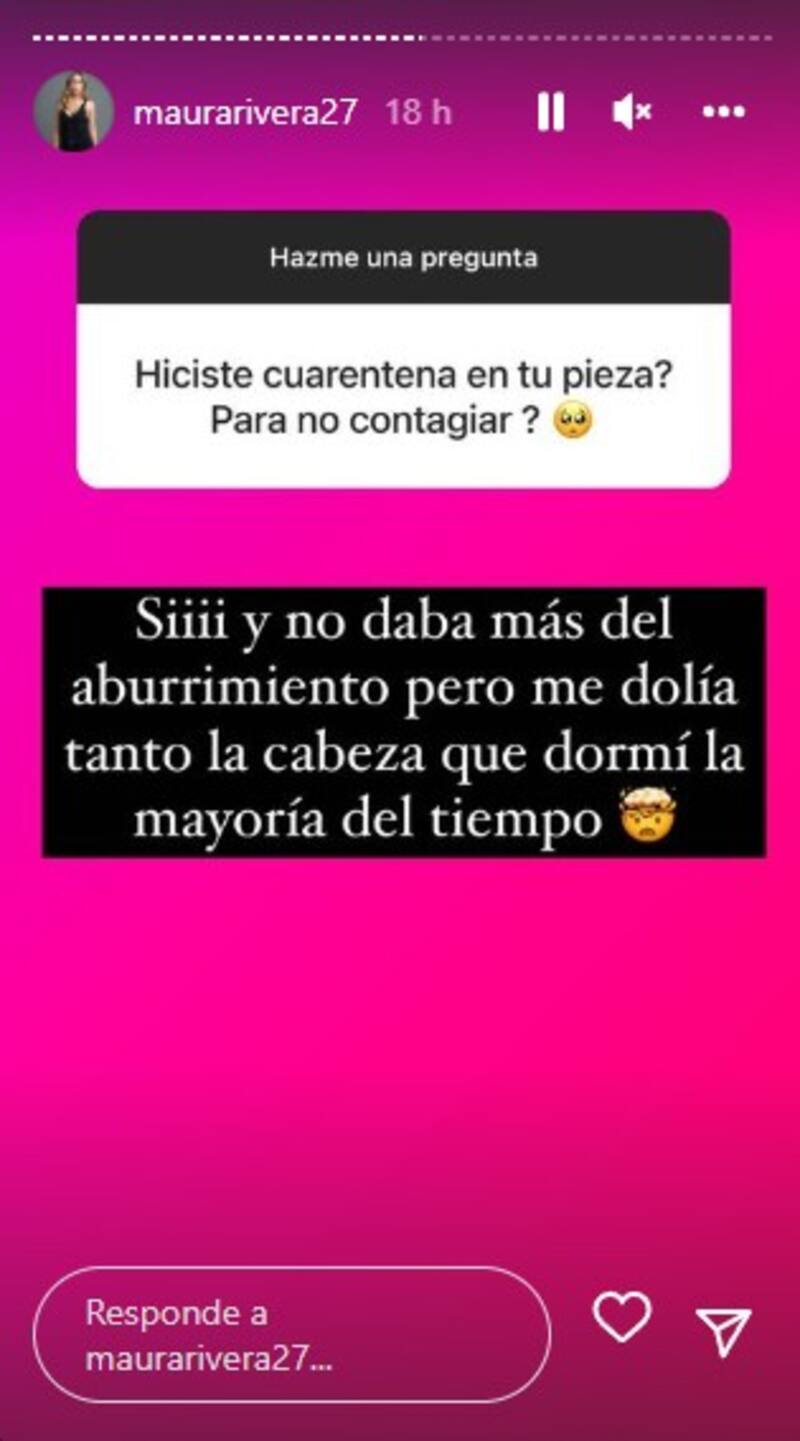Screen dimensions: 800x1441
Task: Like this story with the heart
Action: 622,1317
